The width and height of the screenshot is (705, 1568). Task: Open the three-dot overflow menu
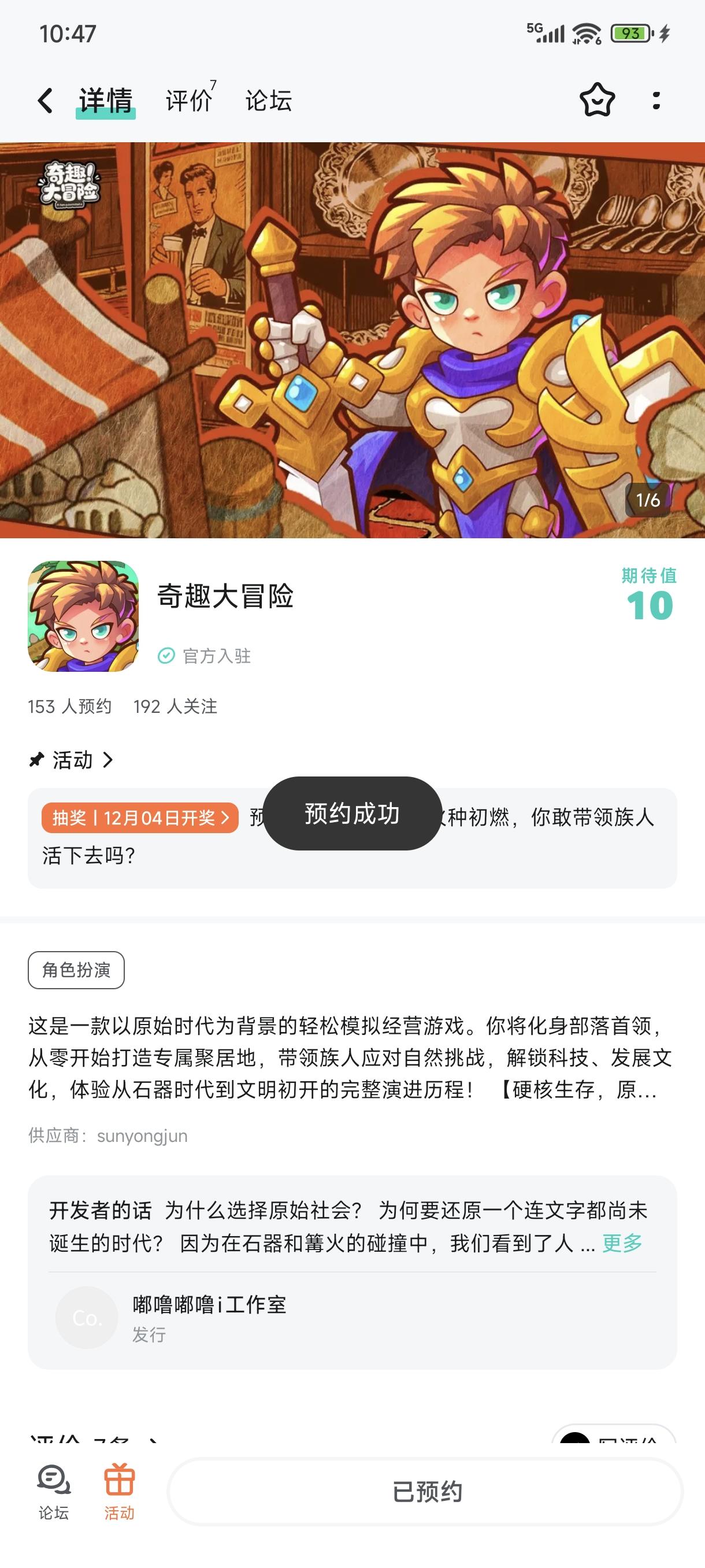tap(655, 101)
